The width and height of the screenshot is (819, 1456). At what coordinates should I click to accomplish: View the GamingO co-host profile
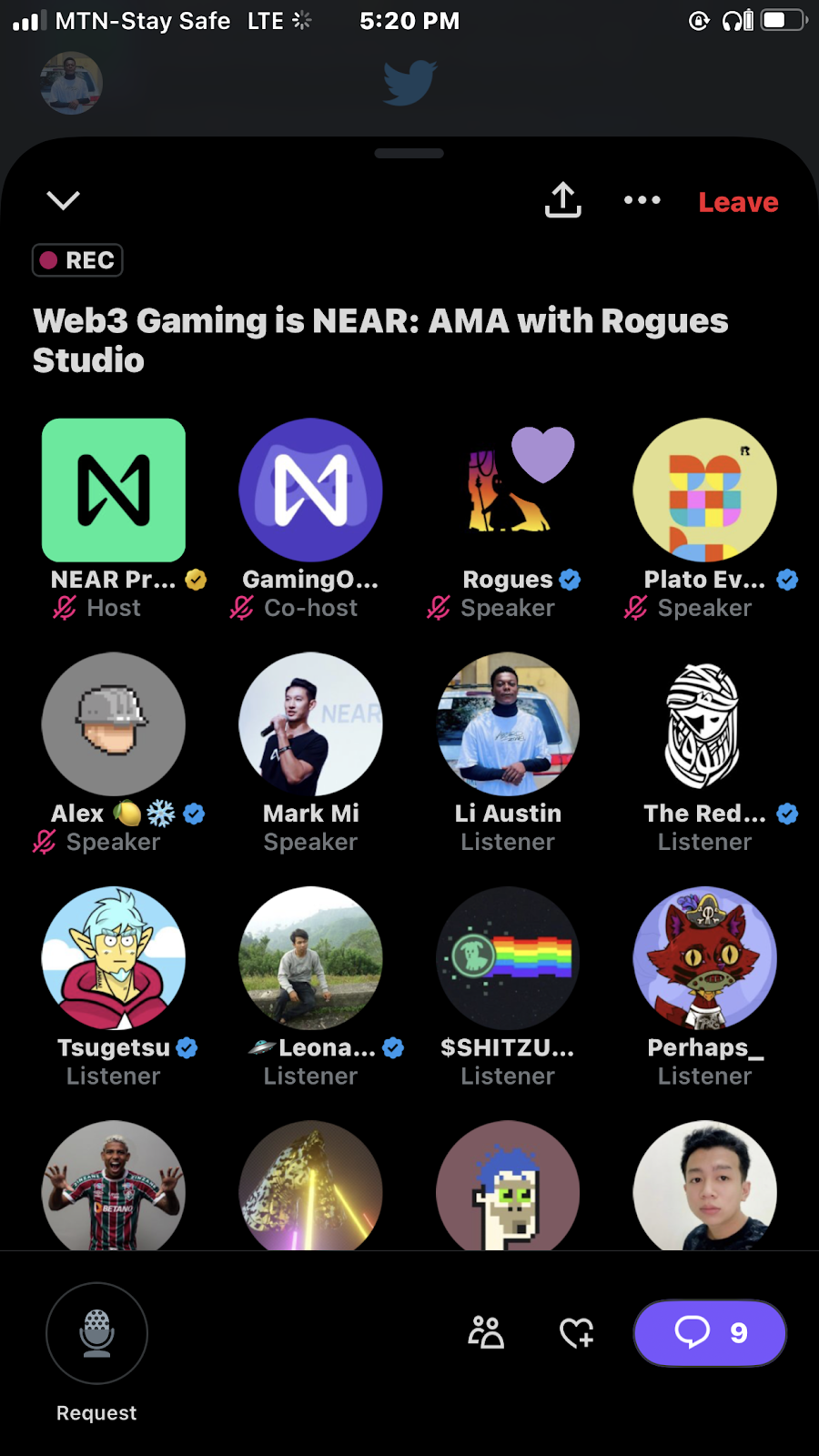tap(310, 490)
